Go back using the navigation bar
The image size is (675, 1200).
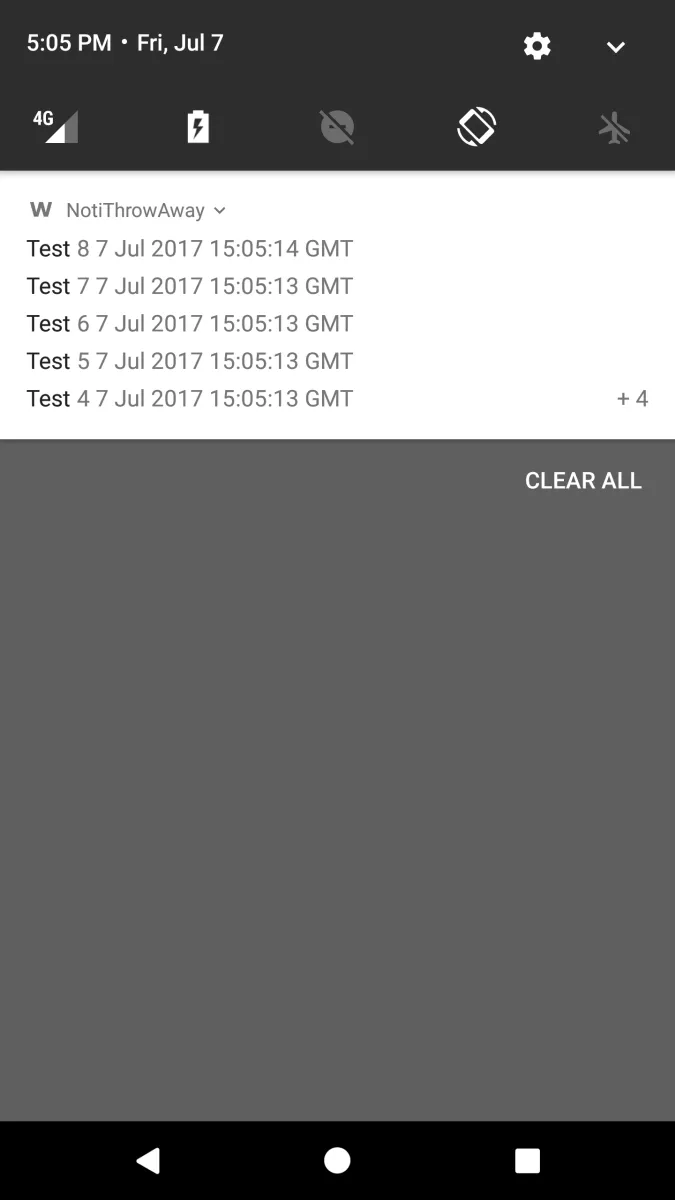(x=148, y=1160)
